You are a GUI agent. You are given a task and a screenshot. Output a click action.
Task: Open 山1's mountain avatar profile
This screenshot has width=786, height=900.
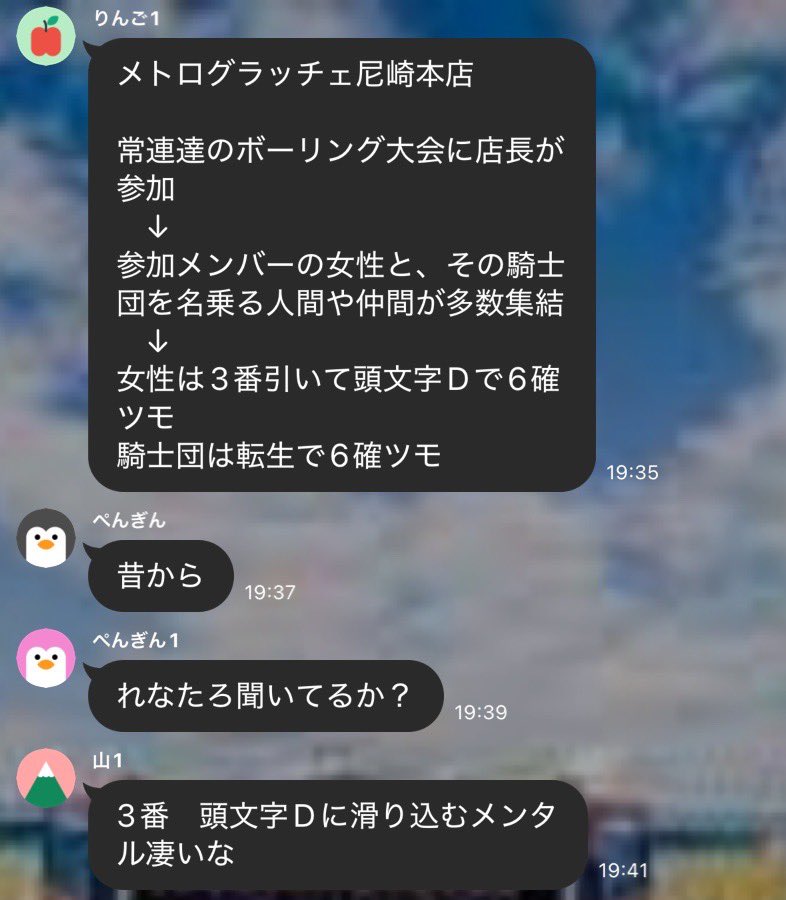tap(46, 778)
